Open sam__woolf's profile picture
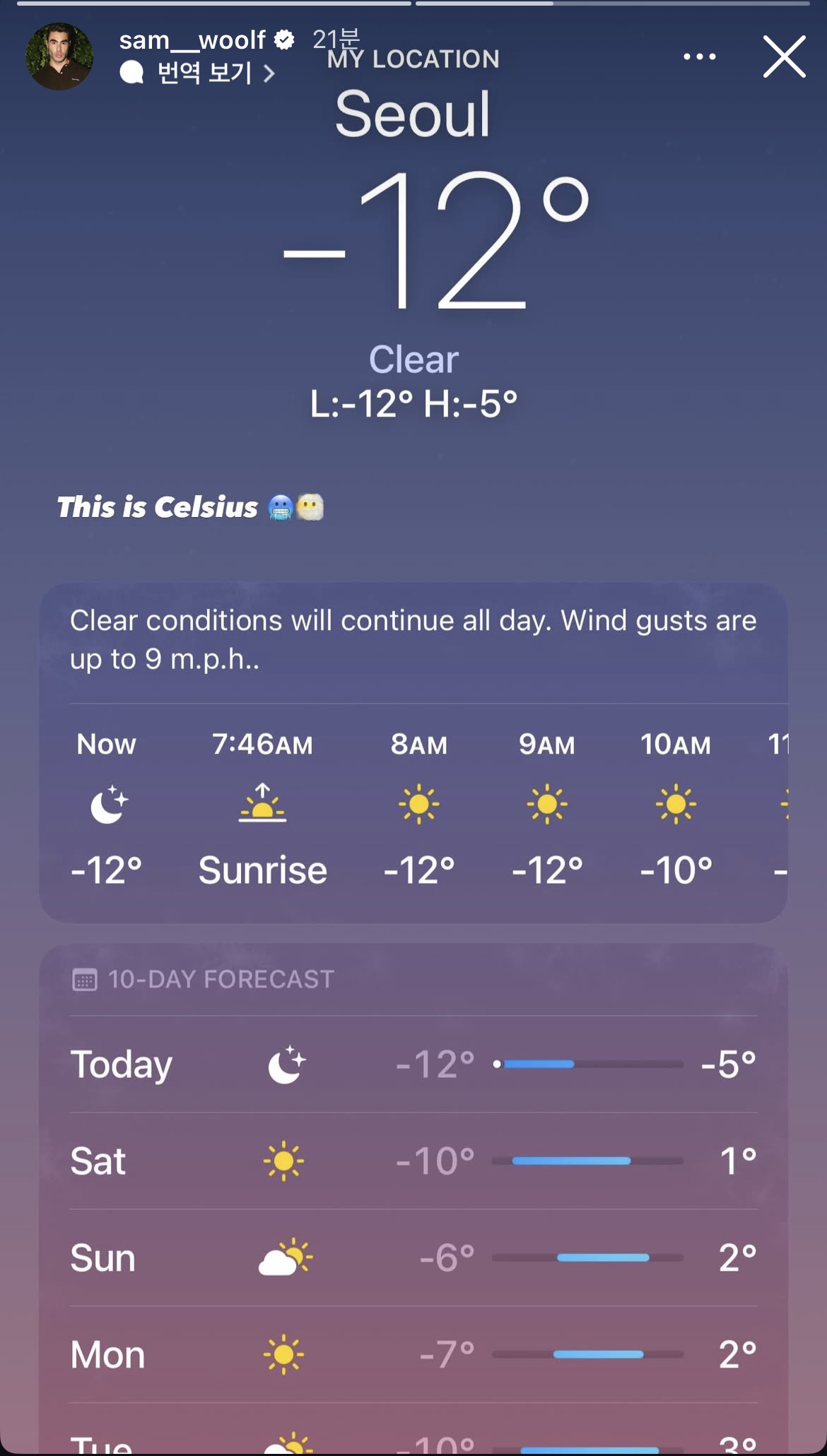This screenshot has width=827, height=1456. [59, 57]
